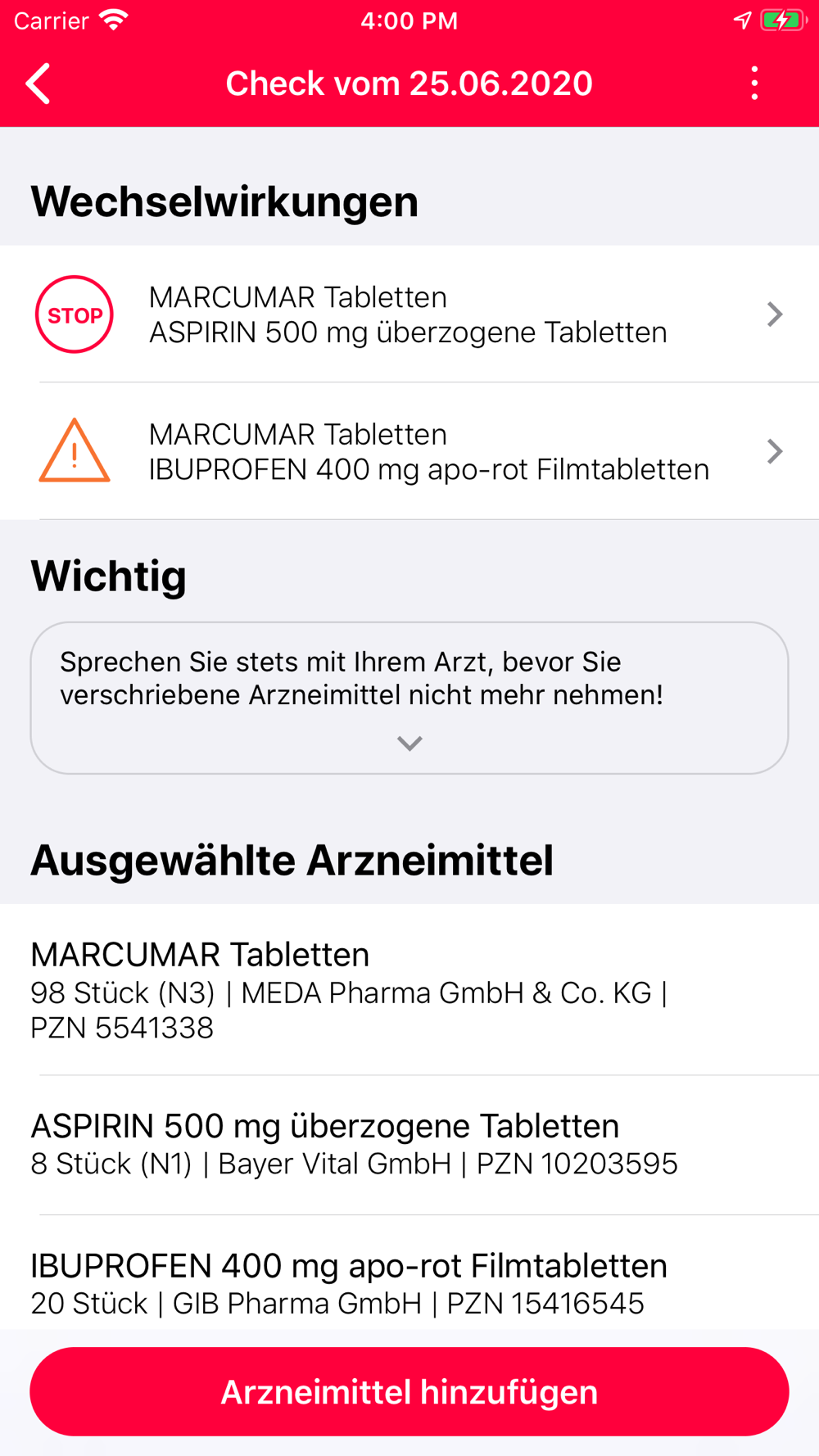Open the Marcumar and Ibuprofen interaction warning
The height and width of the screenshot is (1456, 819).
(409, 451)
